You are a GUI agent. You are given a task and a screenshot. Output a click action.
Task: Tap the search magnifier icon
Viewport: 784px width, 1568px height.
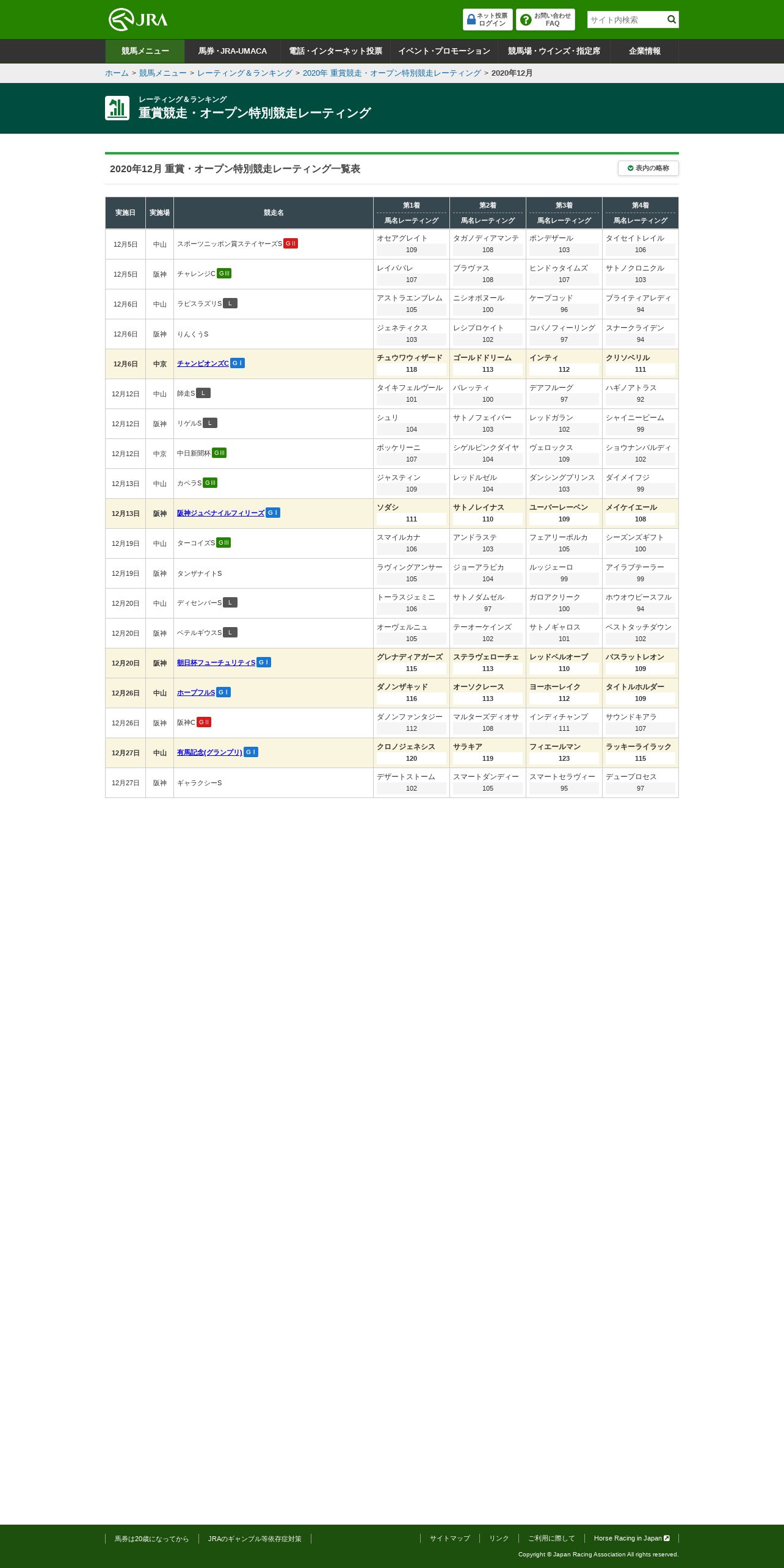pyautogui.click(x=672, y=20)
